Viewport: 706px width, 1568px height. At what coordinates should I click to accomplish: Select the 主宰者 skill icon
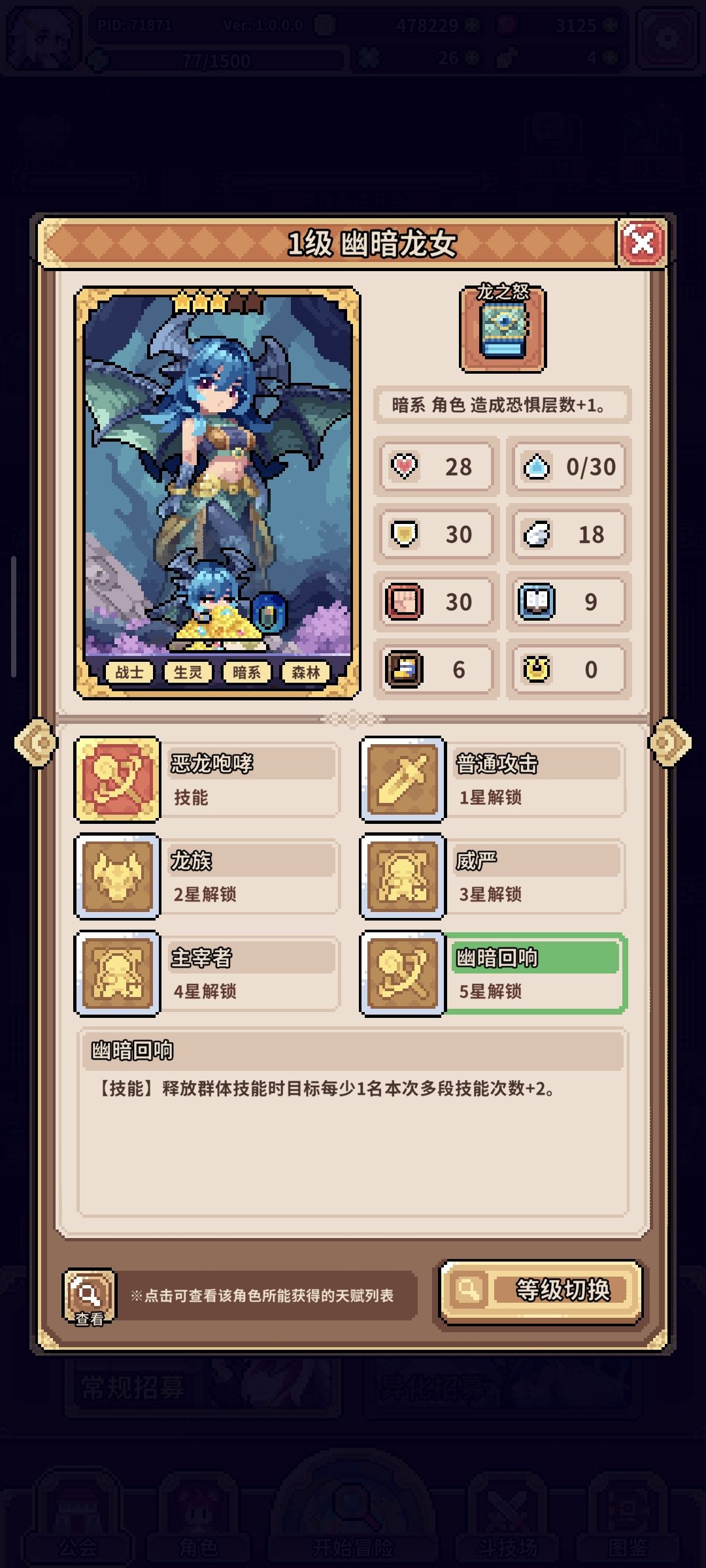116,973
